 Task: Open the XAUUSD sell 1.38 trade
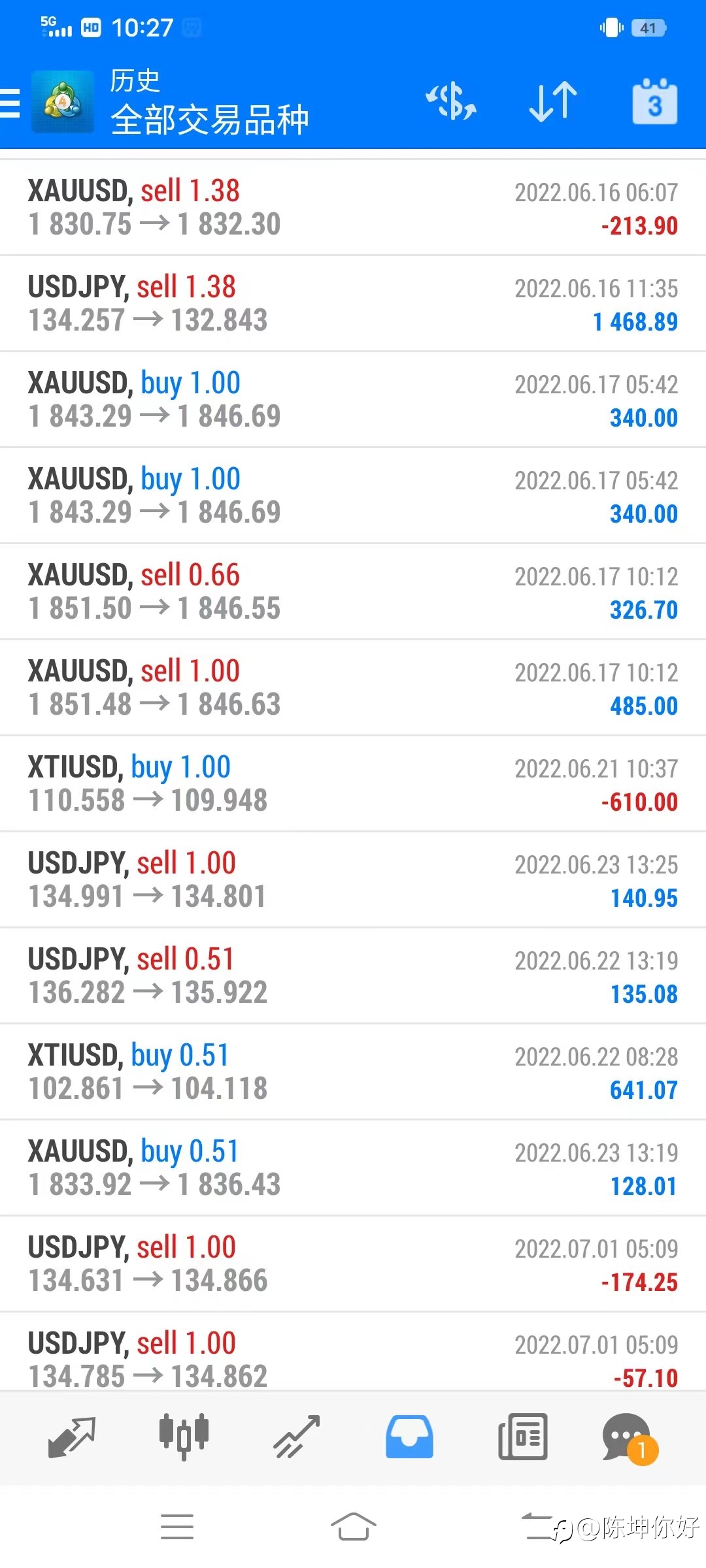pyautogui.click(x=353, y=208)
